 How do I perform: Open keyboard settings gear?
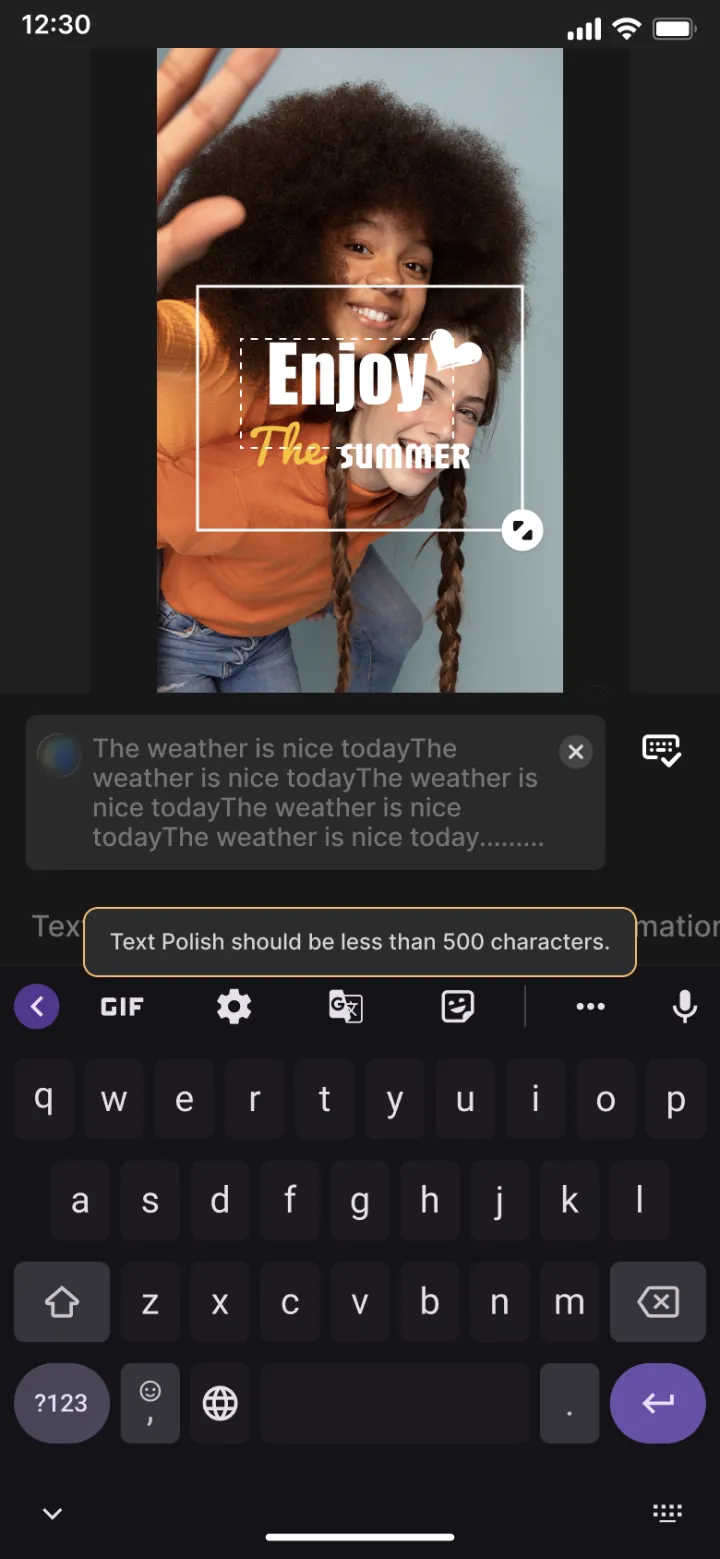pyautogui.click(x=234, y=1007)
